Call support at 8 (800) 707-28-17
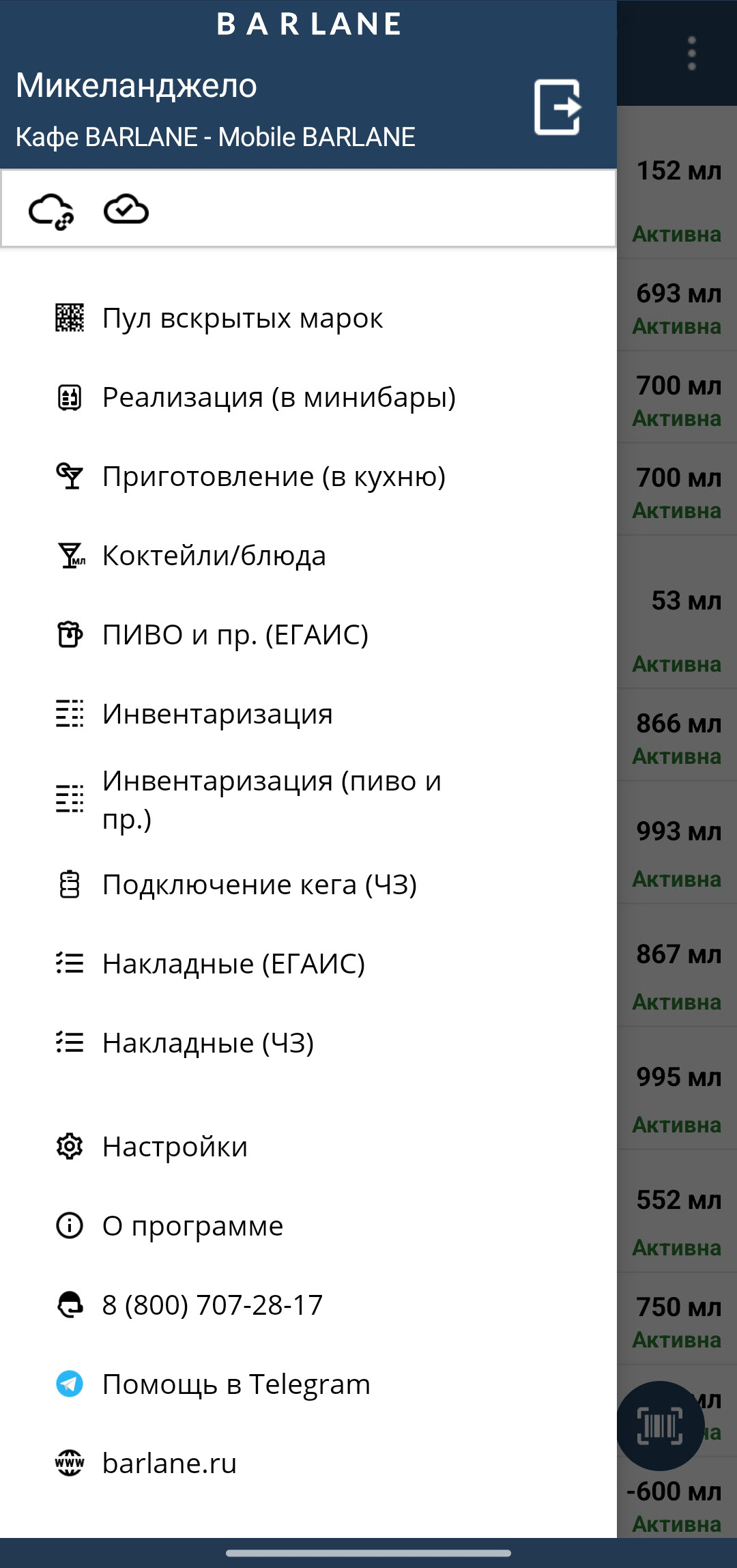This screenshot has height=1568, width=737. (x=212, y=1305)
